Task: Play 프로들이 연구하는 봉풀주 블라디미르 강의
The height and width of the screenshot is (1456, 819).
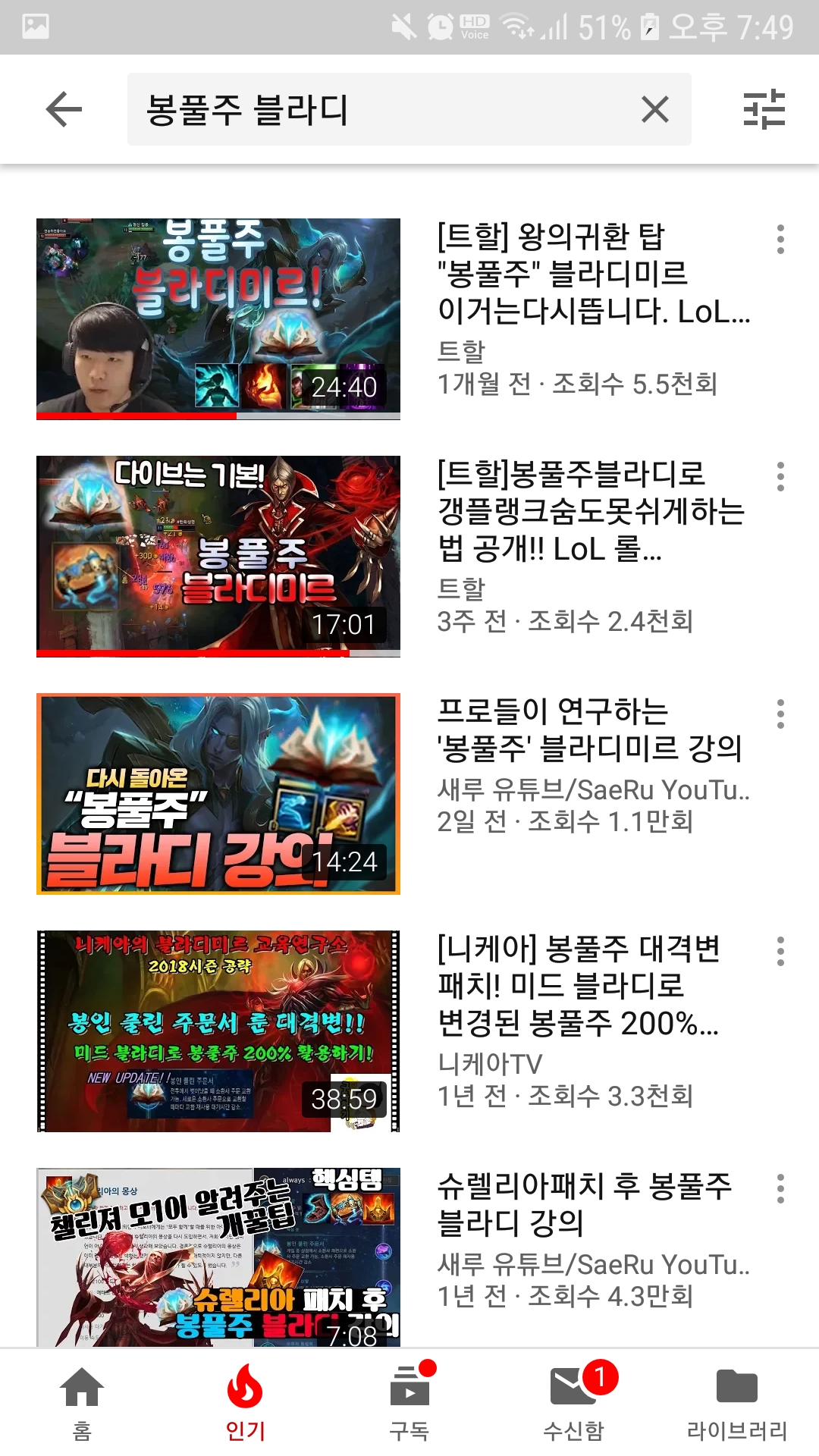Action: point(218,793)
